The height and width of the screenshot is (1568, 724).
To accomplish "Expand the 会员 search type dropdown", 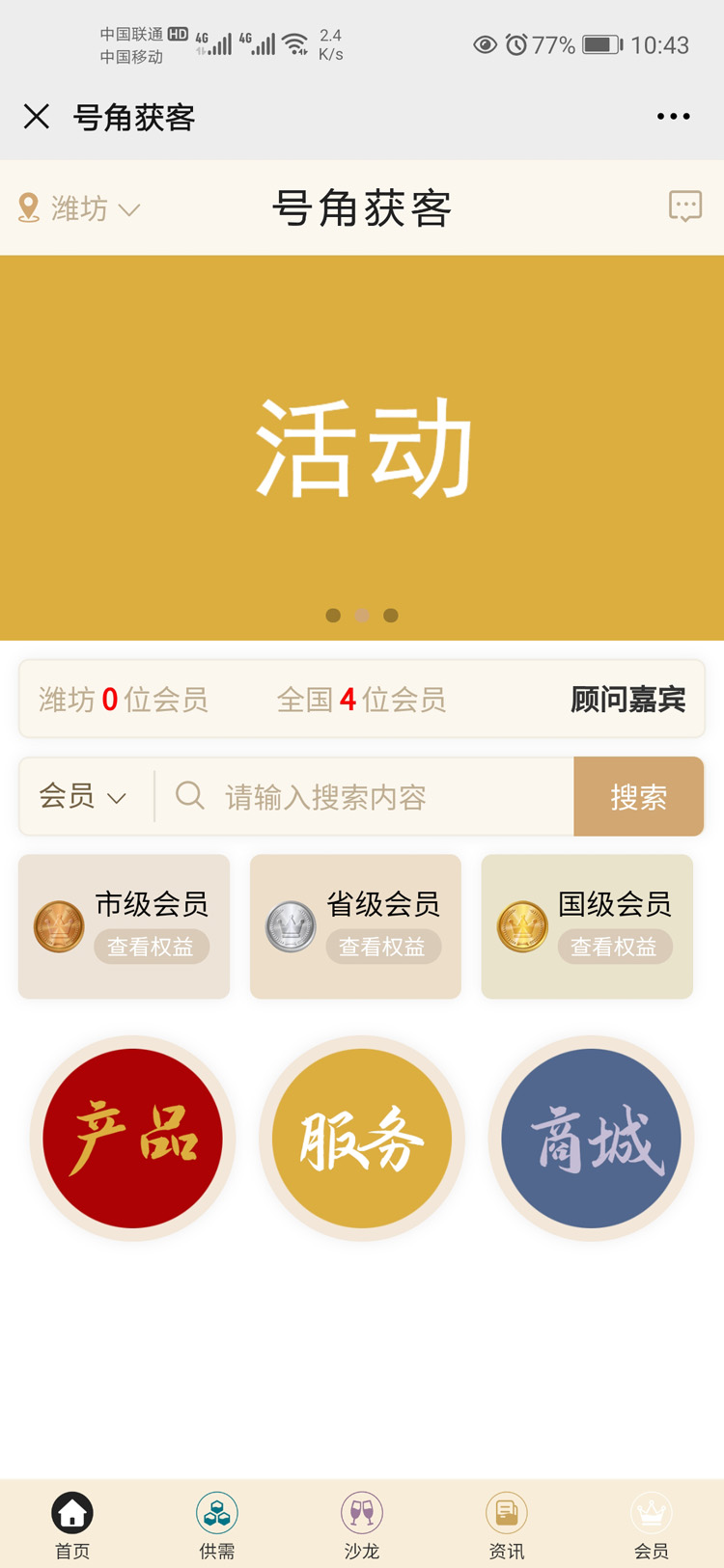I will pyautogui.click(x=83, y=797).
